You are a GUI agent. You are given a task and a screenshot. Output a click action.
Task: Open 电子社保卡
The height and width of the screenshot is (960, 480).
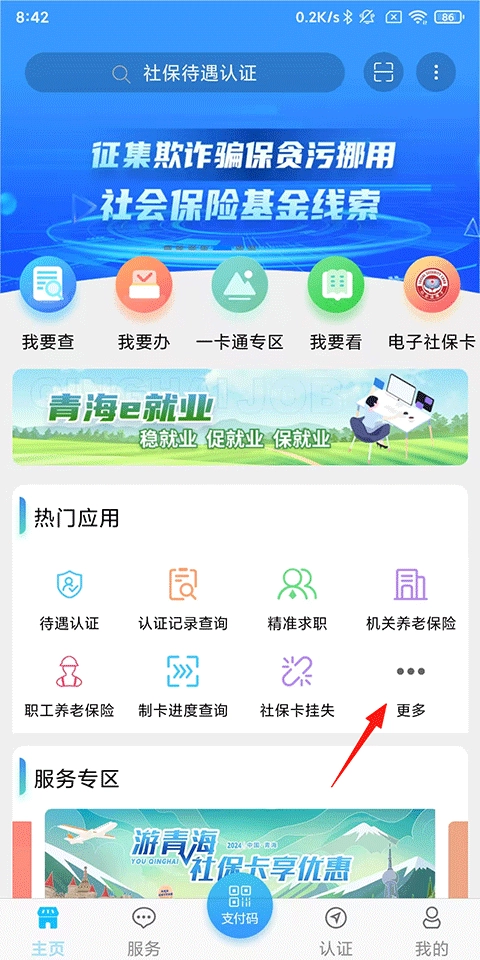(432, 304)
